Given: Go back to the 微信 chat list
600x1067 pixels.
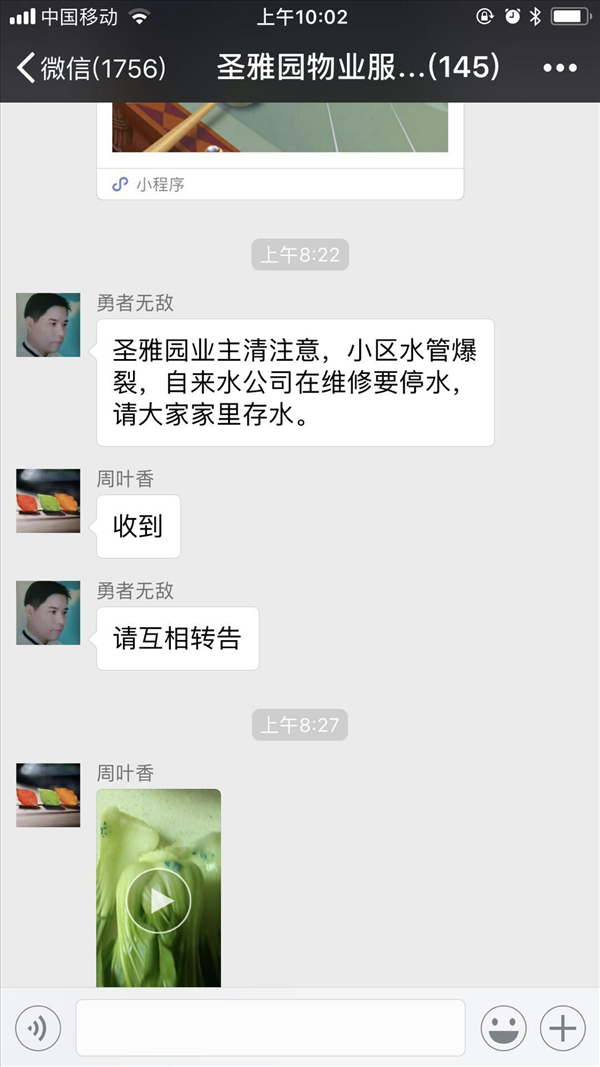Looking at the screenshot, I should tap(90, 68).
